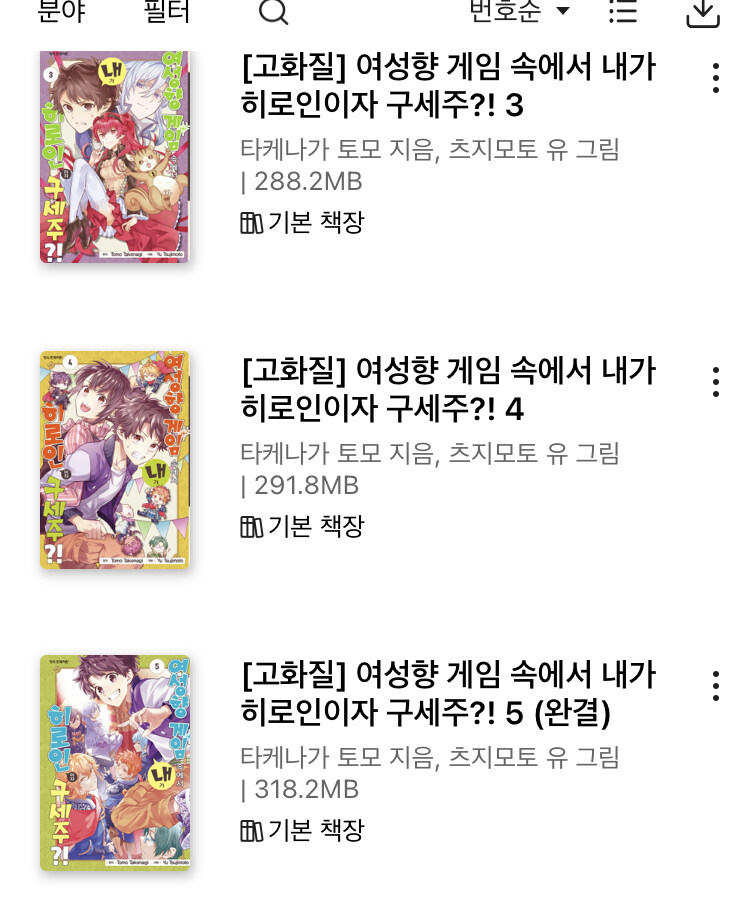Expand the 번호순 sort dropdown

click(520, 11)
